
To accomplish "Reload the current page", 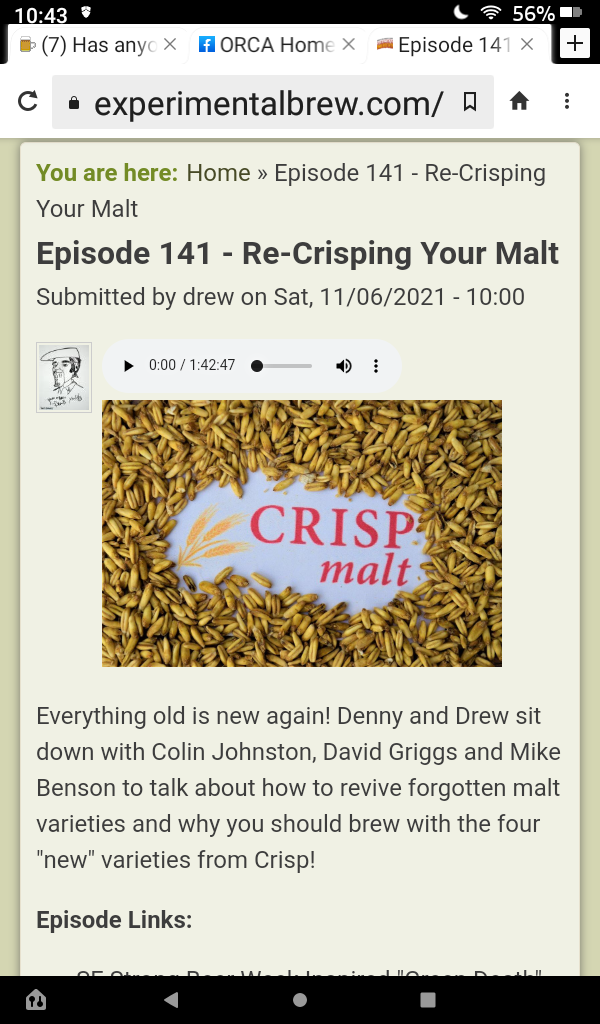I will [27, 101].
